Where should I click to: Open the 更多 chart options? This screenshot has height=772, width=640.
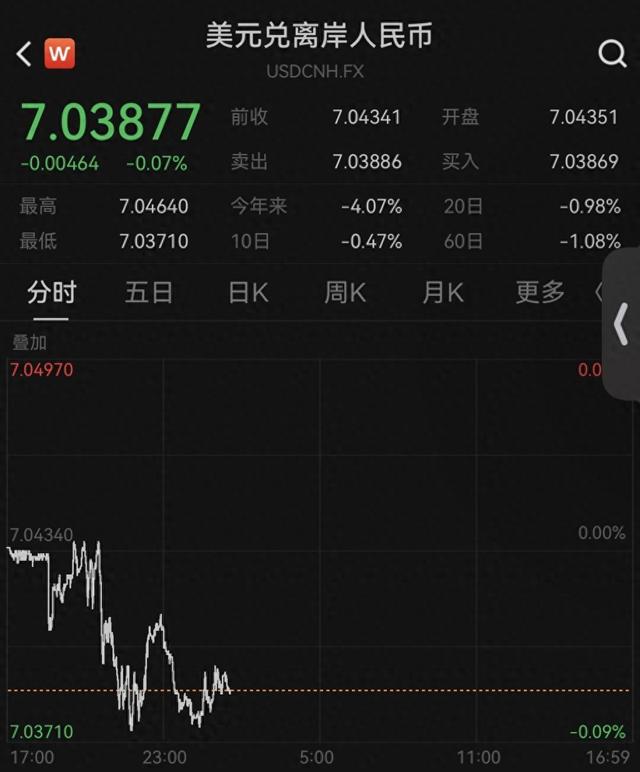(x=540, y=293)
